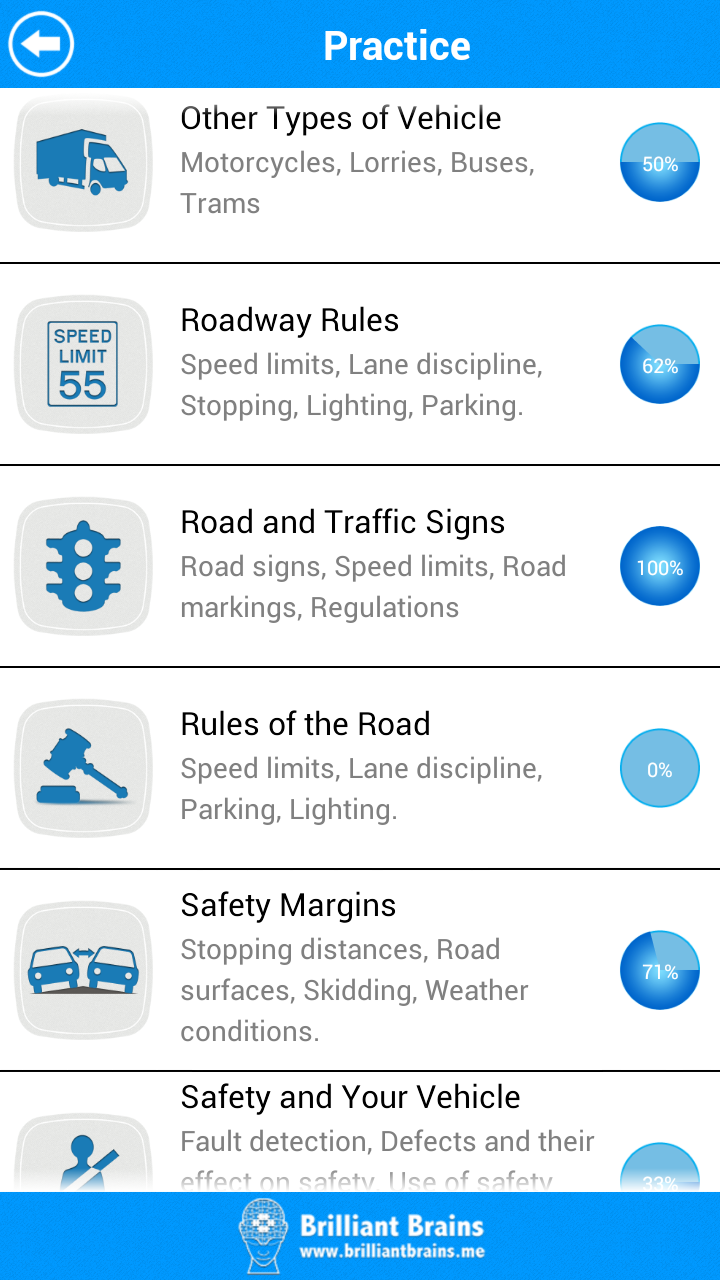The image size is (720, 1280).
Task: Tap the Practice title bar
Action: point(397,44)
